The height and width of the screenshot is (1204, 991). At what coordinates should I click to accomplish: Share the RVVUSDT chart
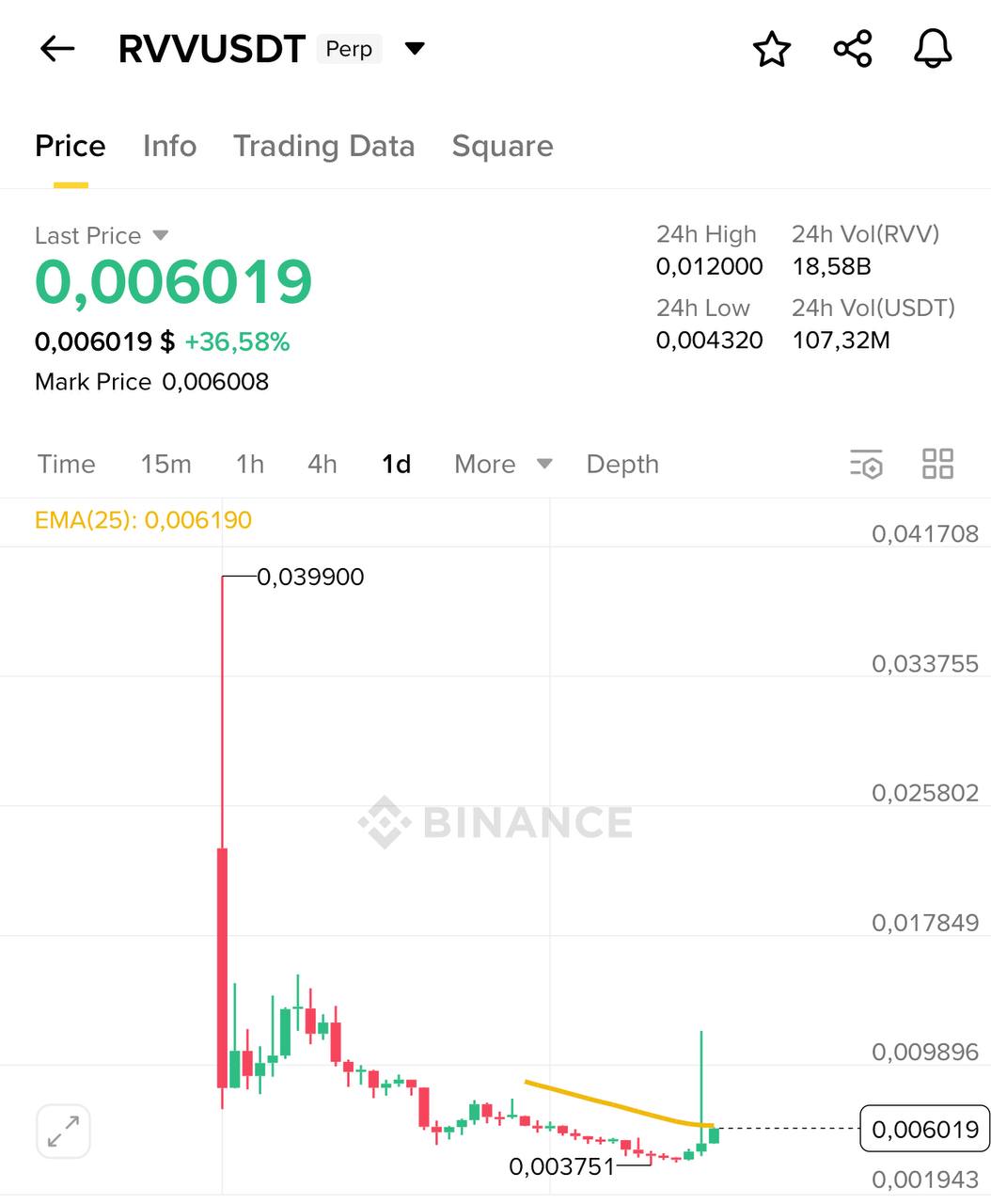[x=852, y=50]
